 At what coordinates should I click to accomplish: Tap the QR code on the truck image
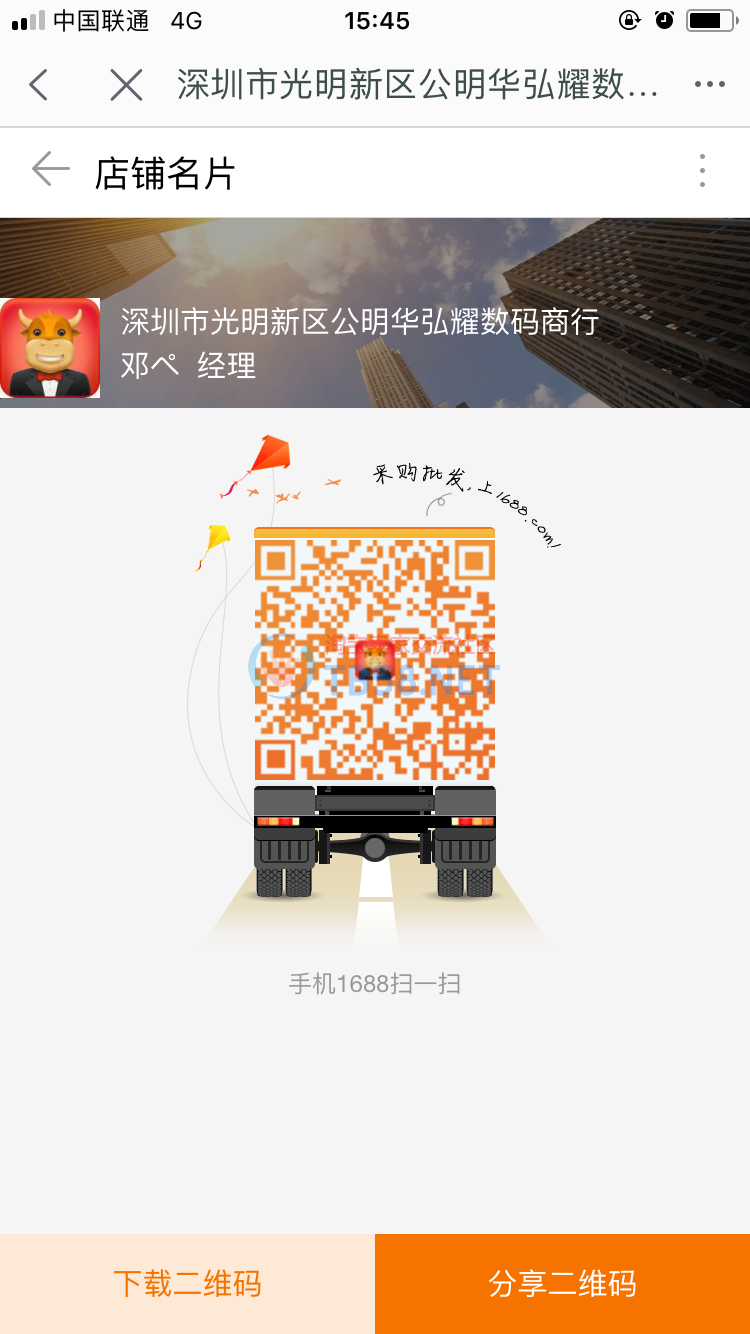pos(374,655)
